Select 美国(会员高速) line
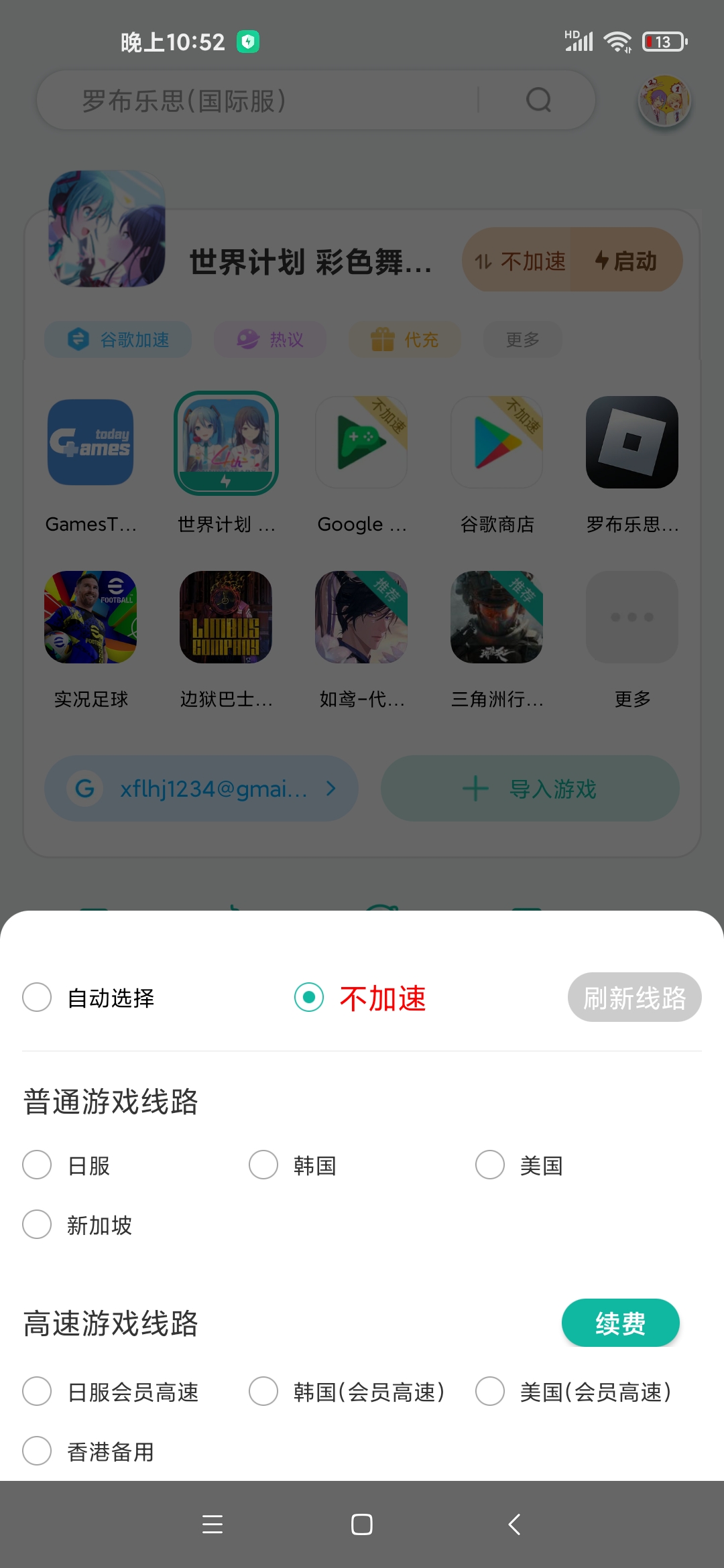 (x=490, y=1391)
